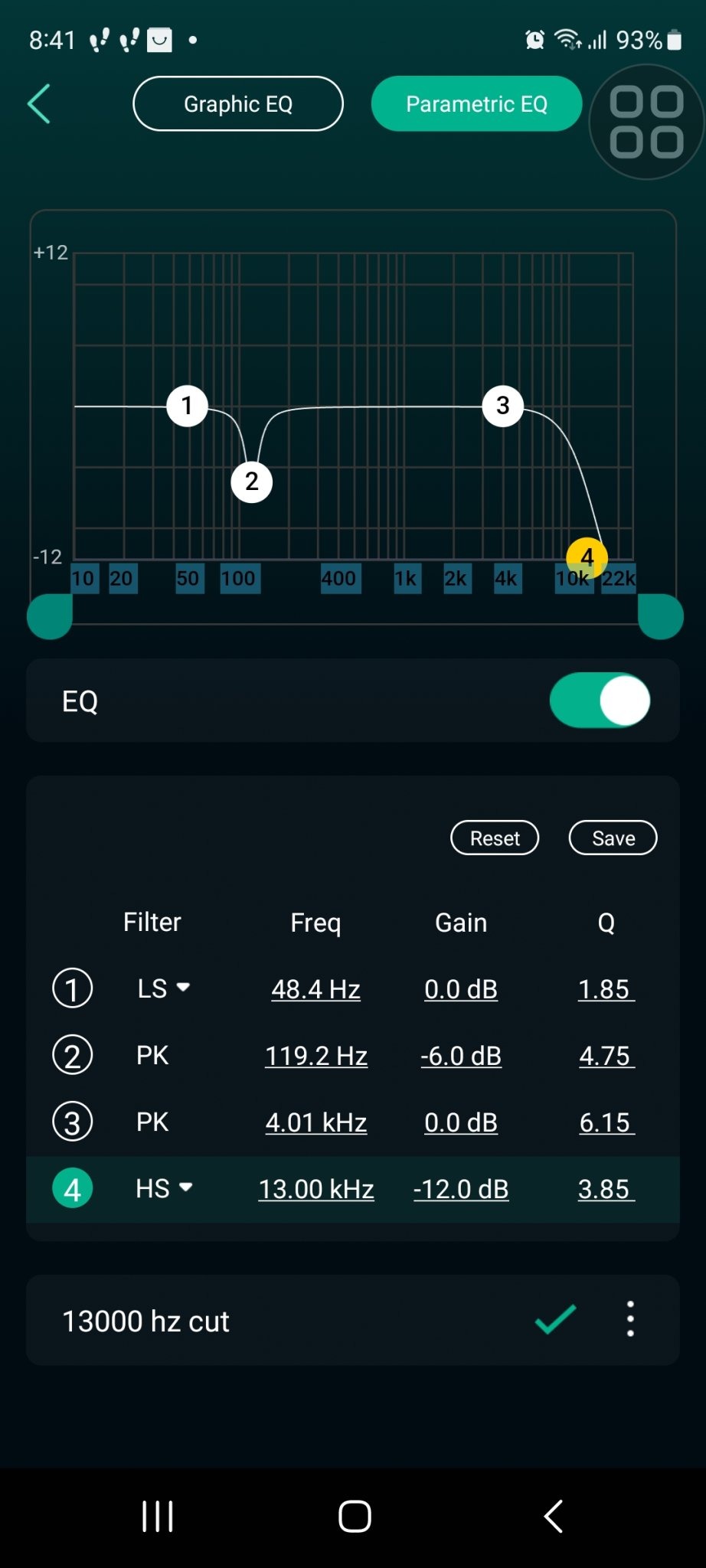Select band point 2 on the graph

252,482
